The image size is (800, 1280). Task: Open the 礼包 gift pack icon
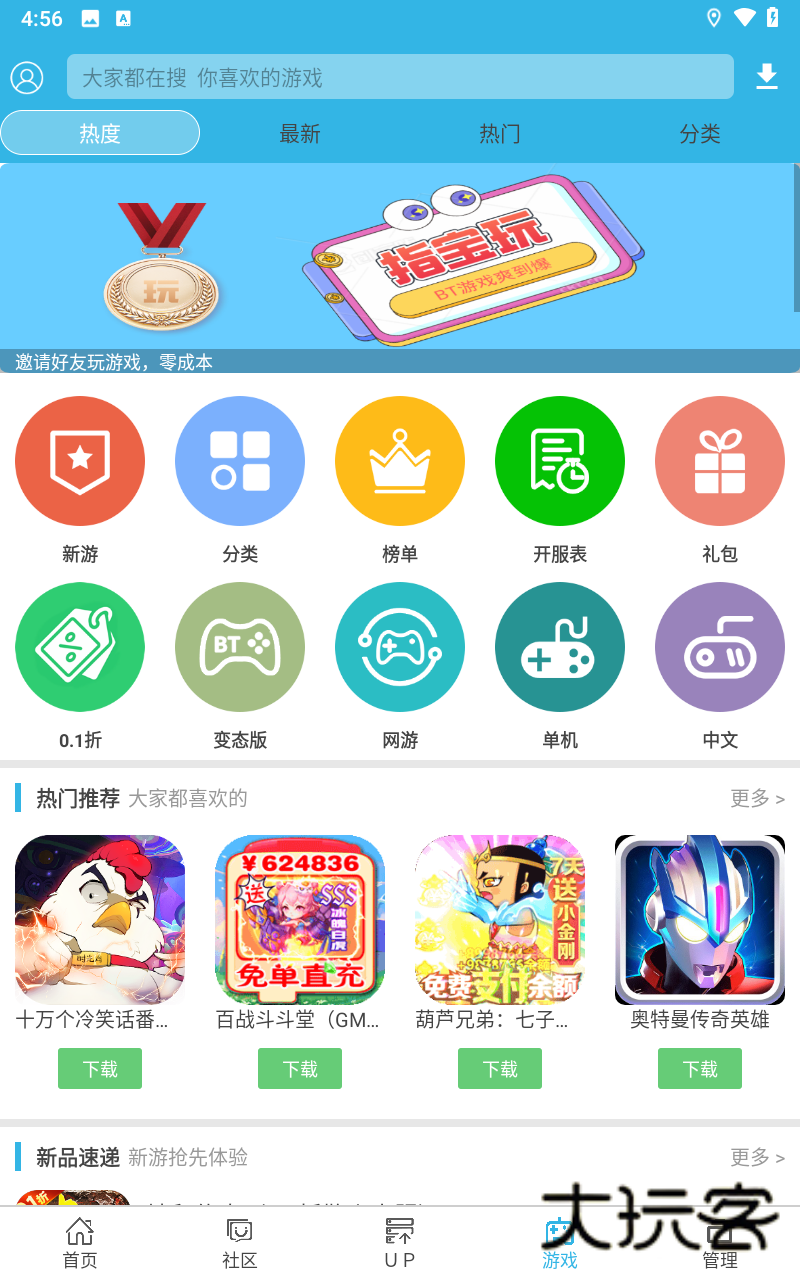click(720, 460)
